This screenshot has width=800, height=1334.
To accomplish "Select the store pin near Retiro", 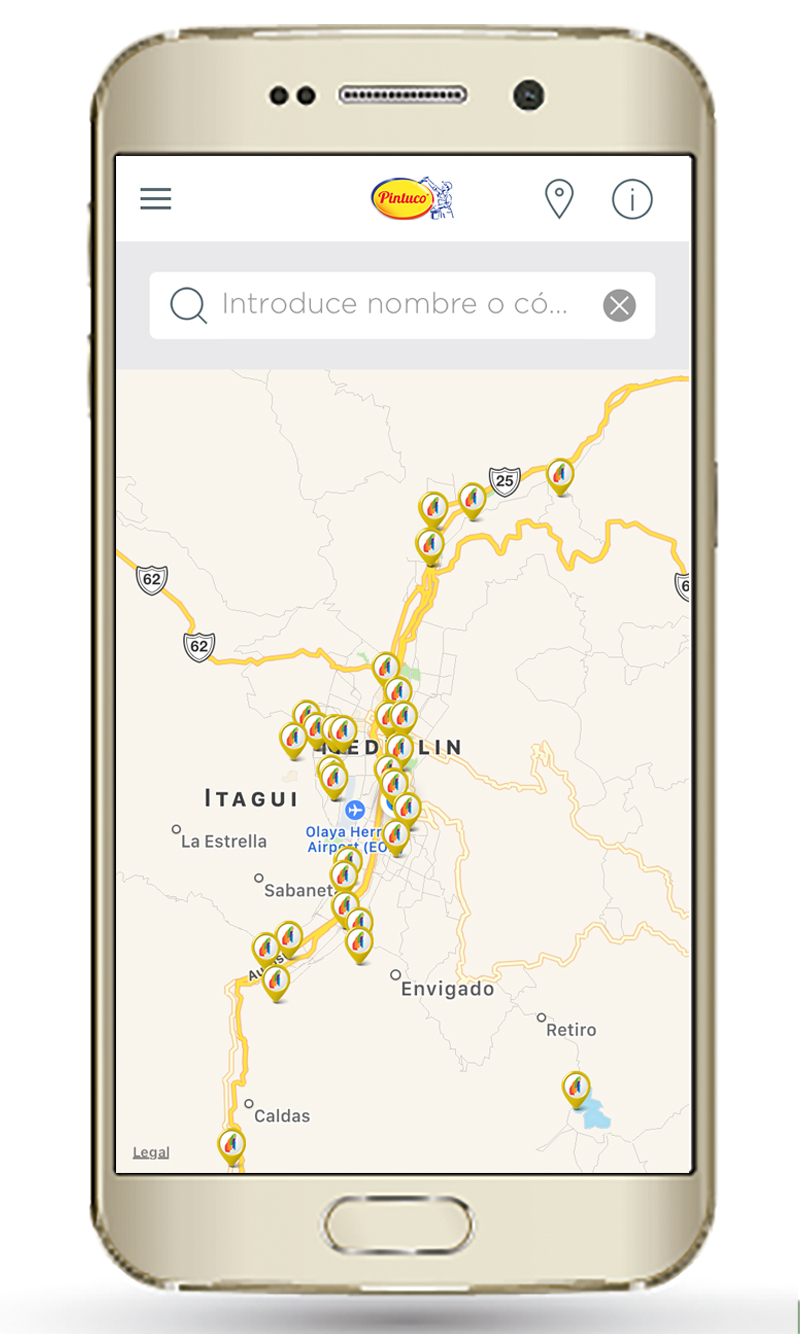I will coord(576,1088).
